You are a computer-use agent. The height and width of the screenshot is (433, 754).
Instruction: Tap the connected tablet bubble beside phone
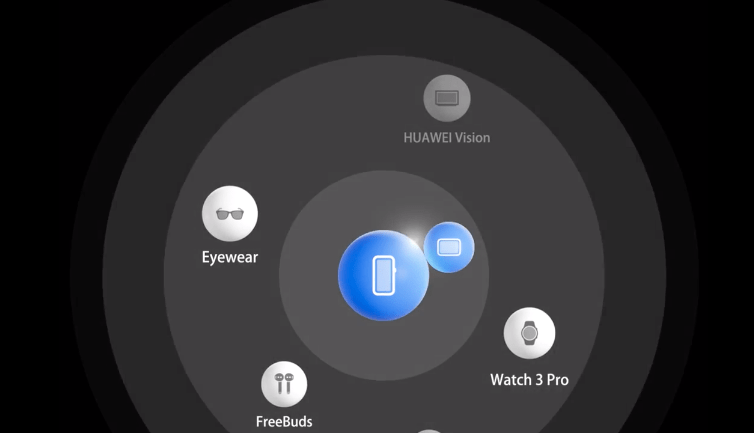tap(449, 246)
